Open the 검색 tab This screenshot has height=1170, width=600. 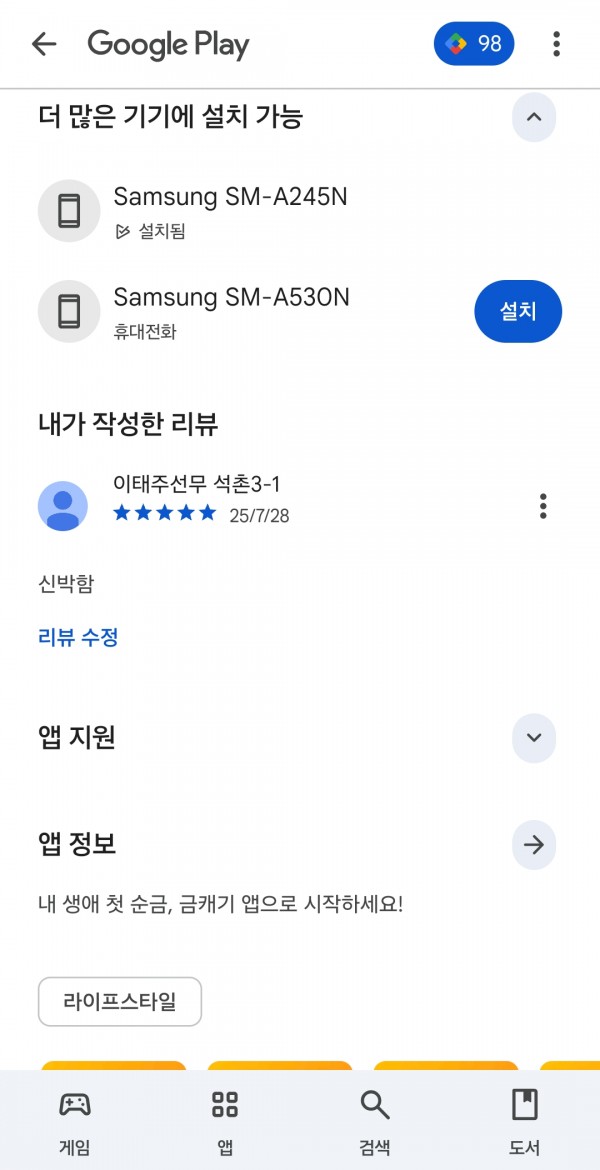point(375,1122)
